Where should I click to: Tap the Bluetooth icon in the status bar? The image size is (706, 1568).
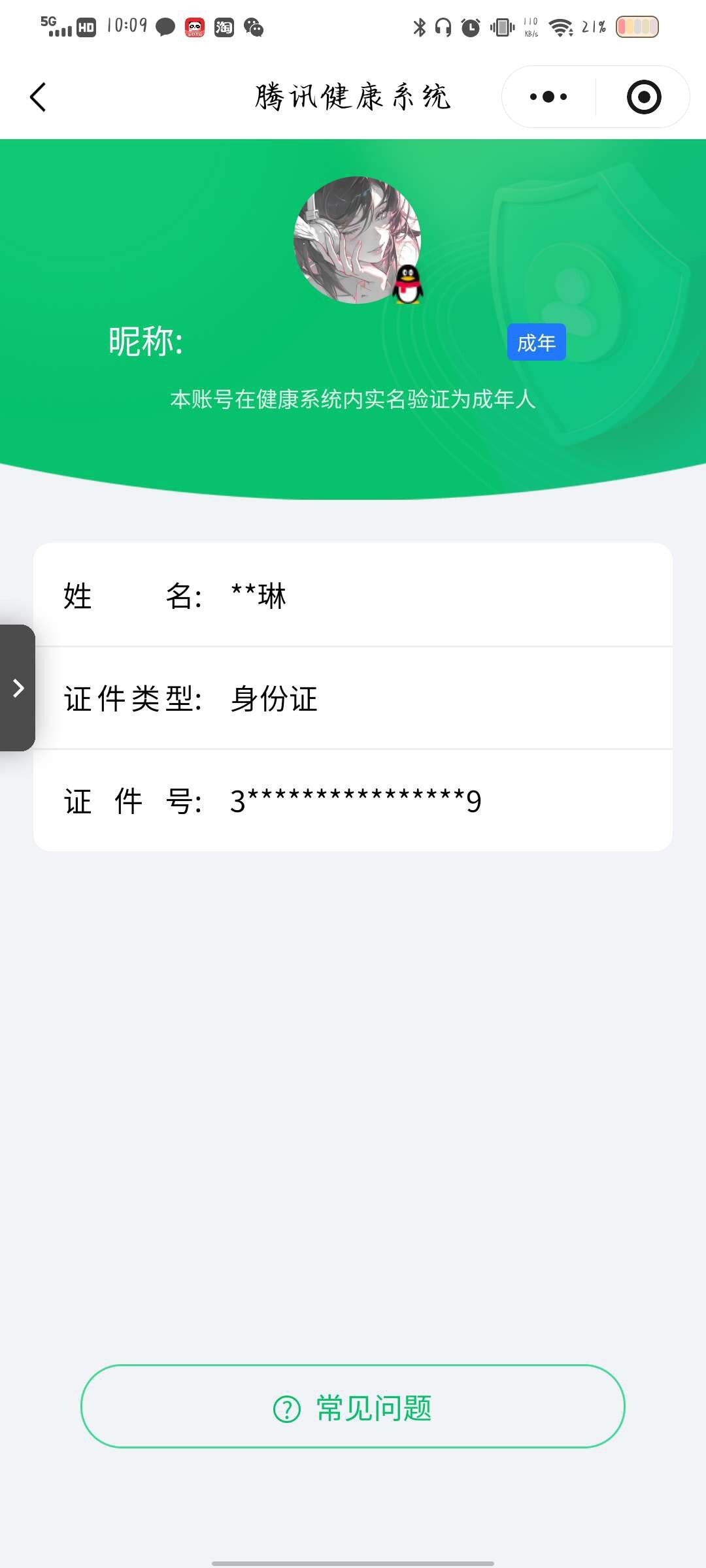point(418,27)
